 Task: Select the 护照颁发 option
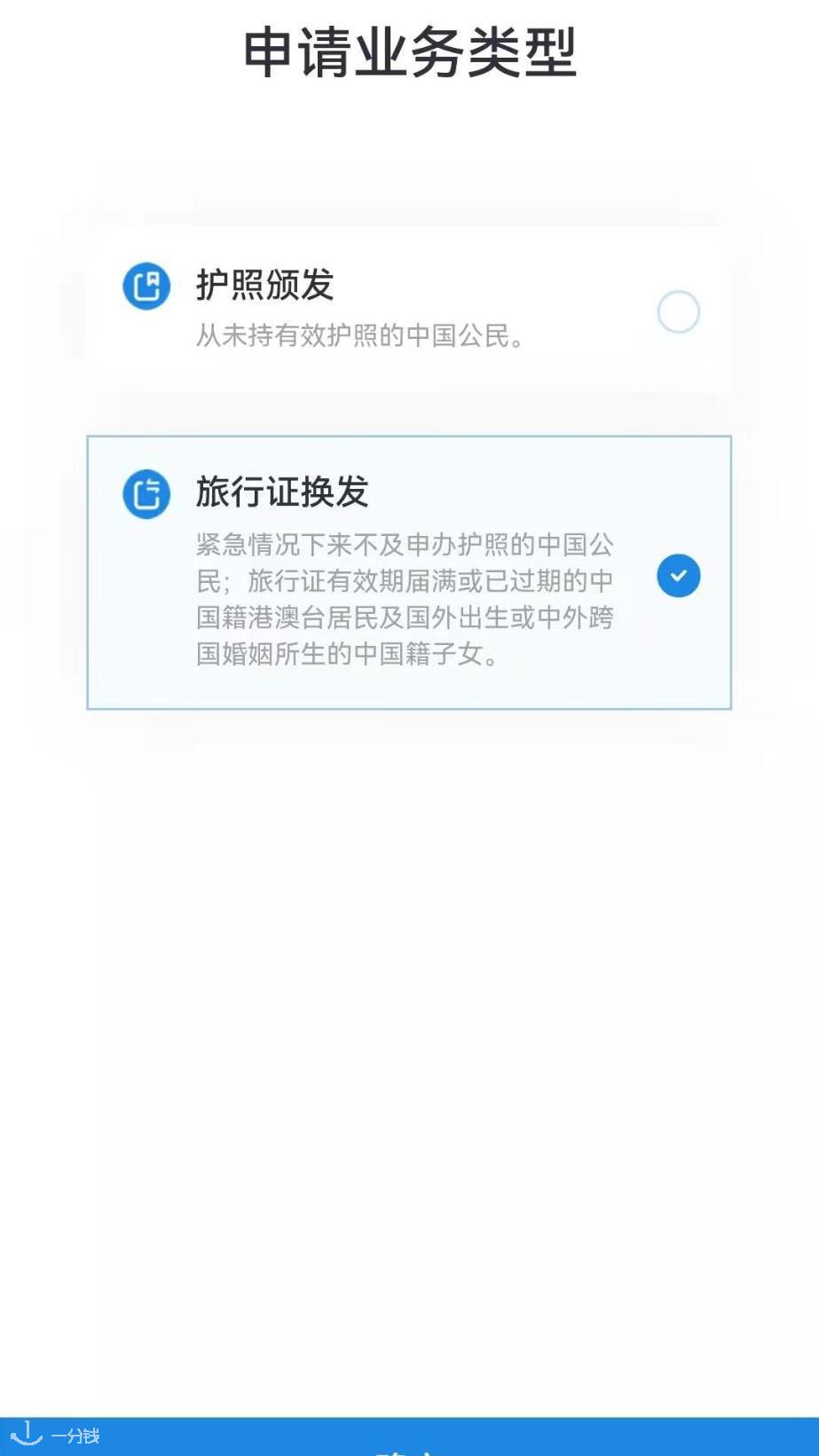678,312
